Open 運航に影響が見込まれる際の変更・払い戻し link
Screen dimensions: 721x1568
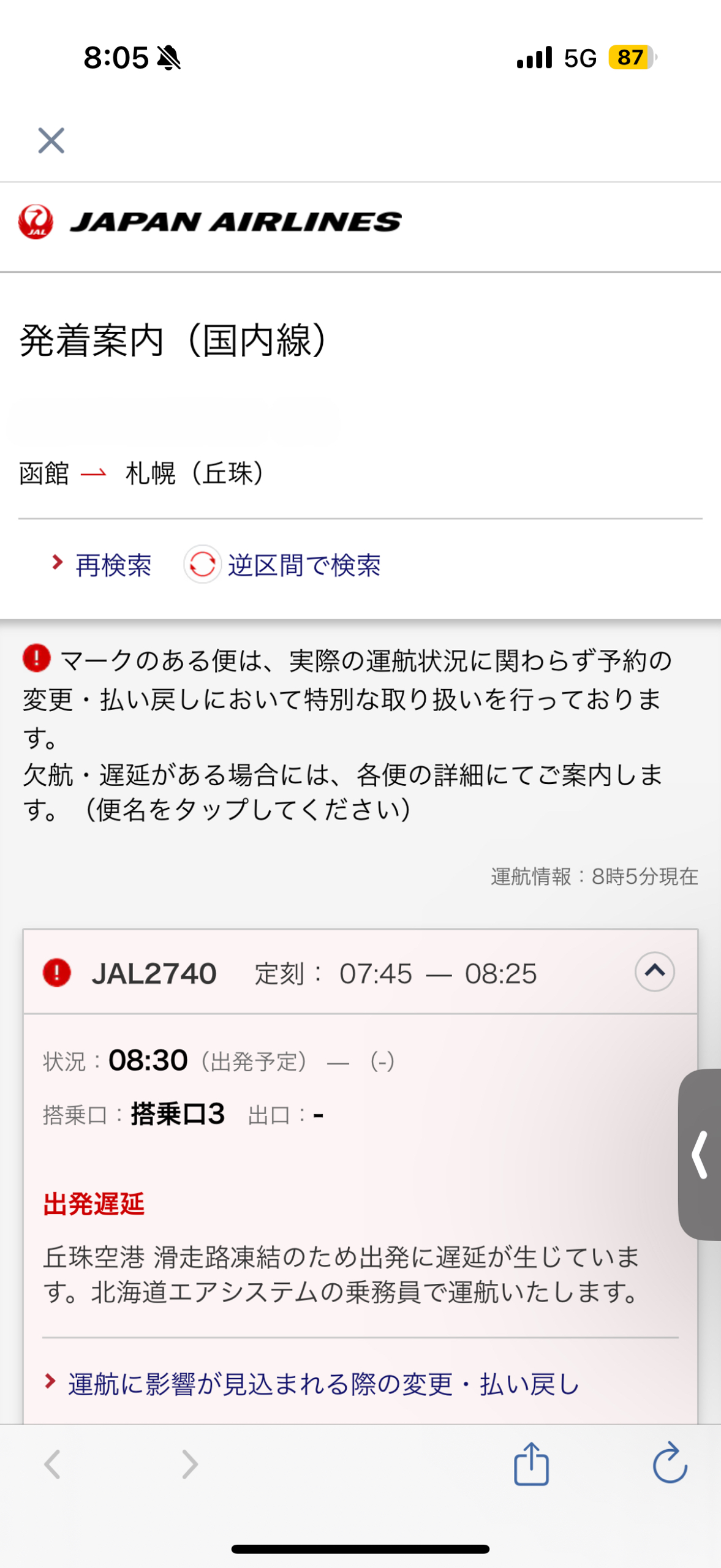coord(323,1384)
